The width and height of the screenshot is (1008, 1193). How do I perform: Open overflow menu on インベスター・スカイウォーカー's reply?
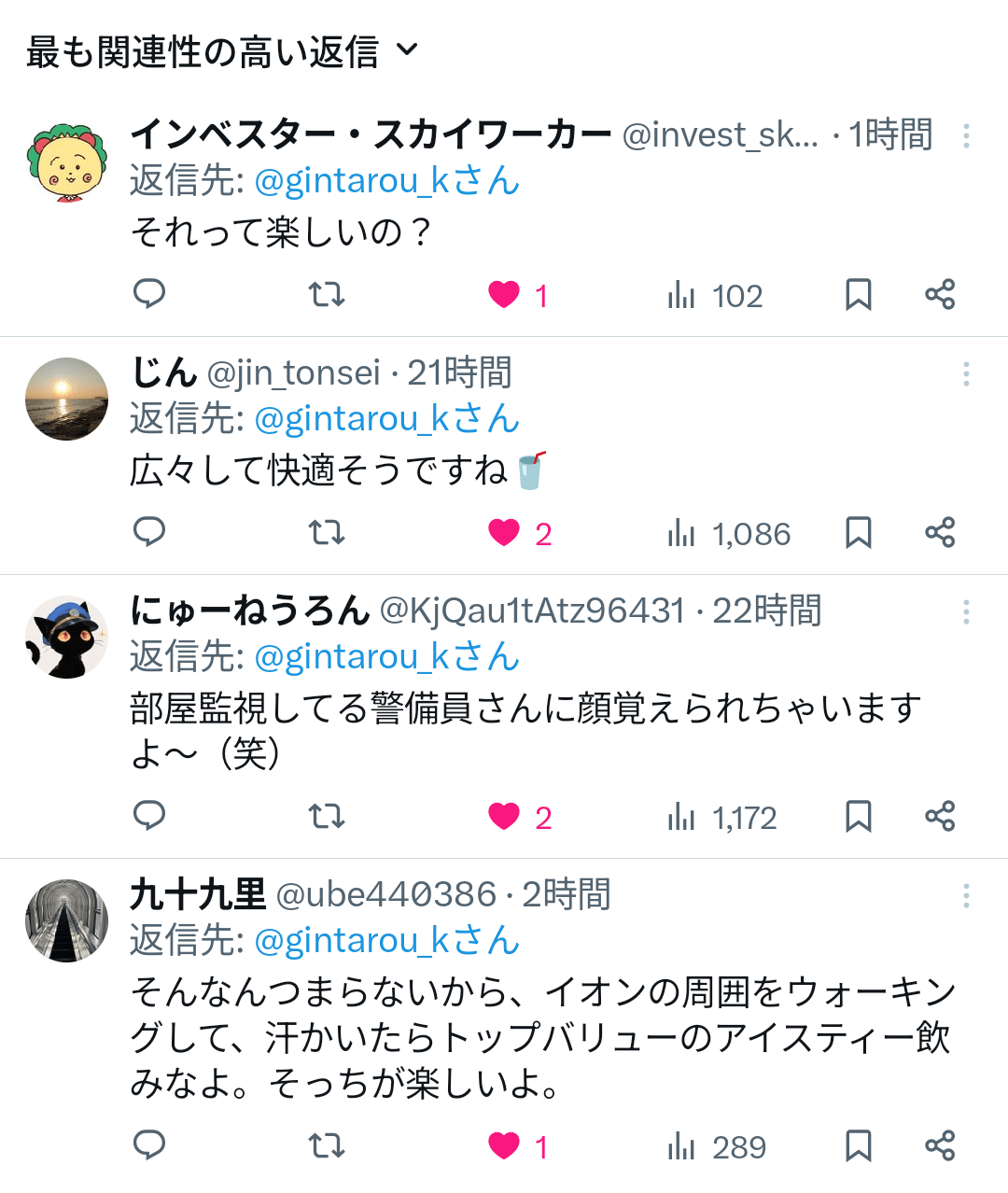(x=966, y=136)
